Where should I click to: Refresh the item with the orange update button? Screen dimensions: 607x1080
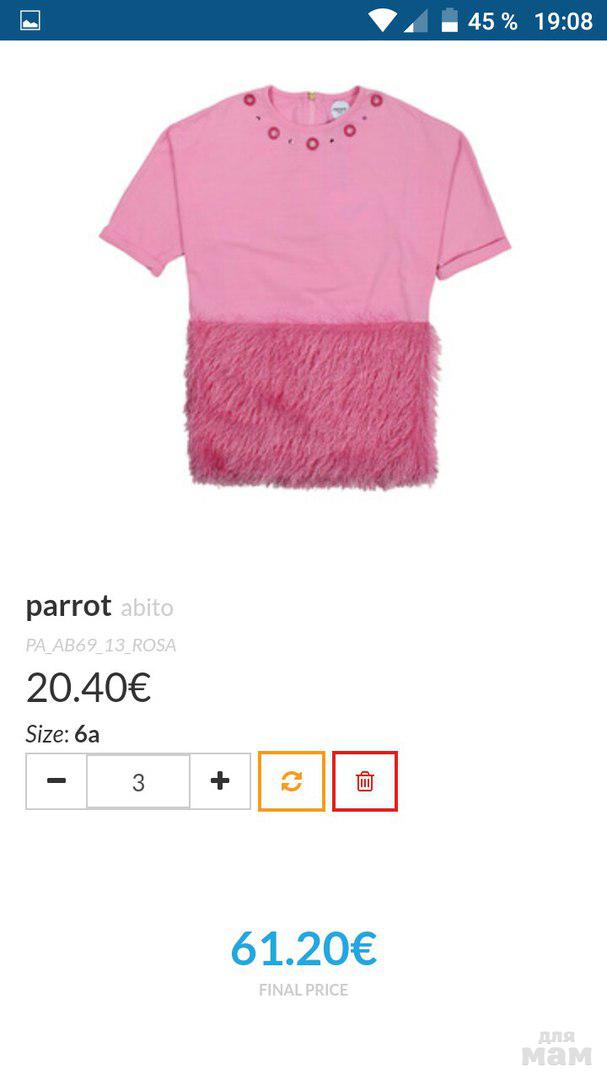tap(291, 781)
